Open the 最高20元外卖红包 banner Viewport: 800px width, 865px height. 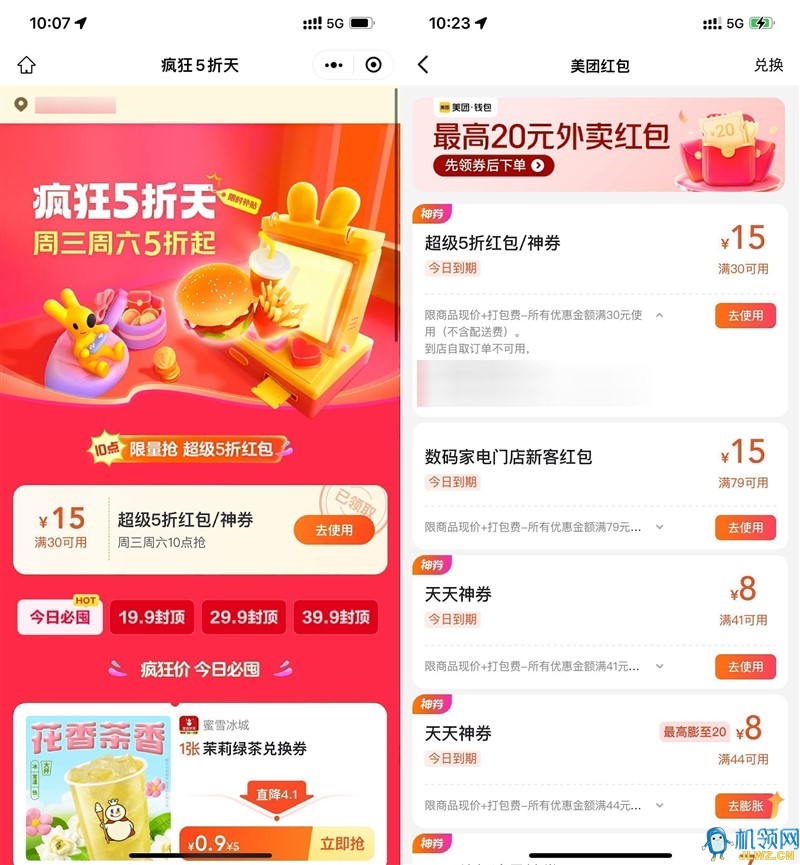599,145
